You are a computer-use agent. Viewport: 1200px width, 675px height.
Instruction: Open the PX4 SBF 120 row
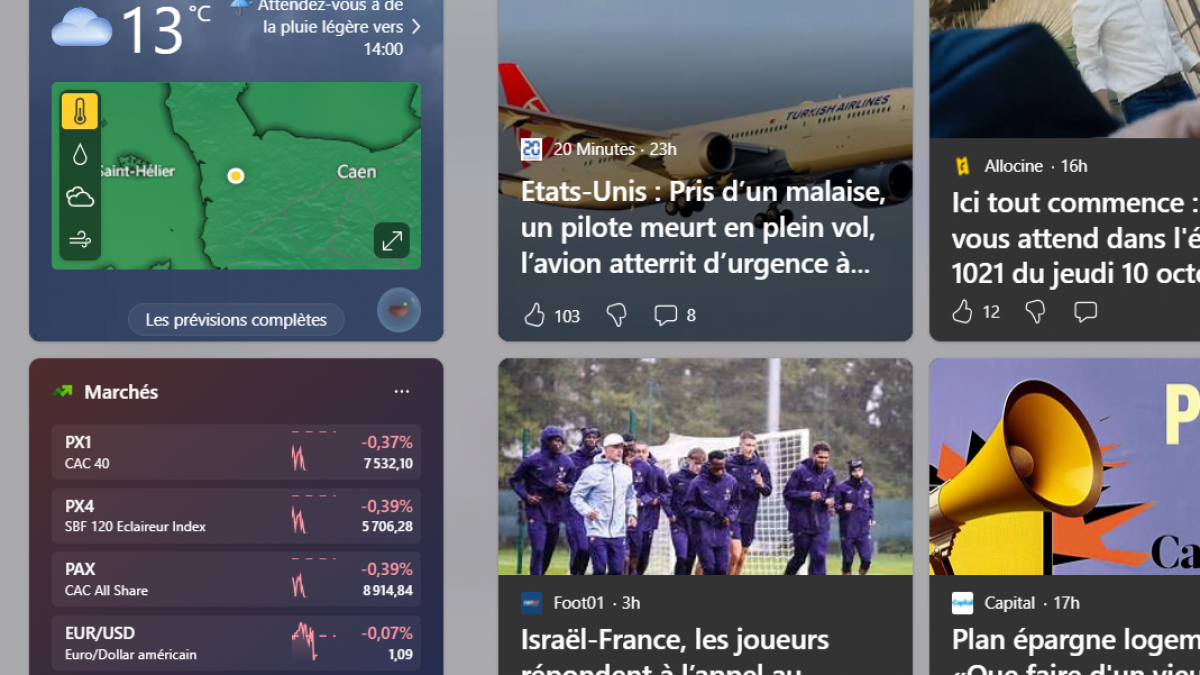pos(237,516)
